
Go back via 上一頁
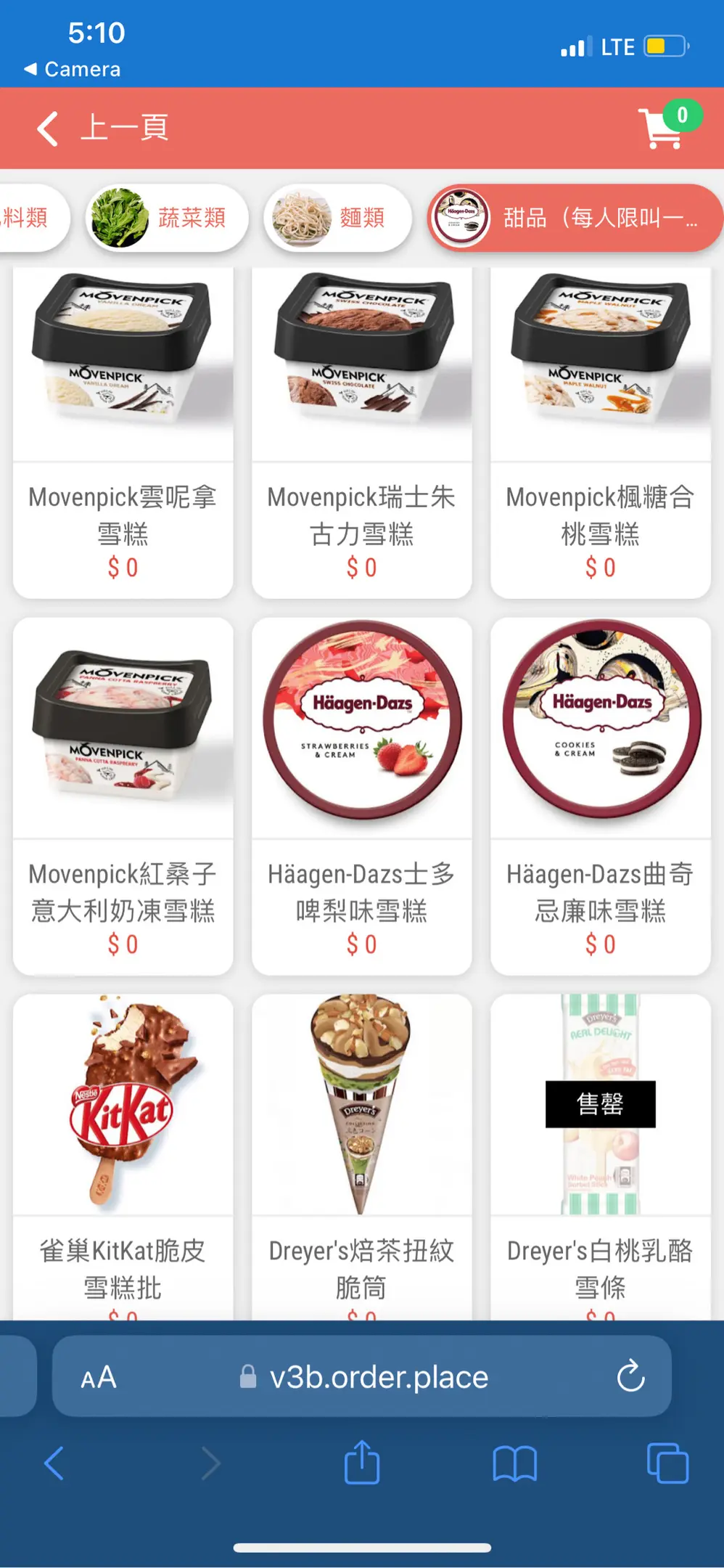103,128
